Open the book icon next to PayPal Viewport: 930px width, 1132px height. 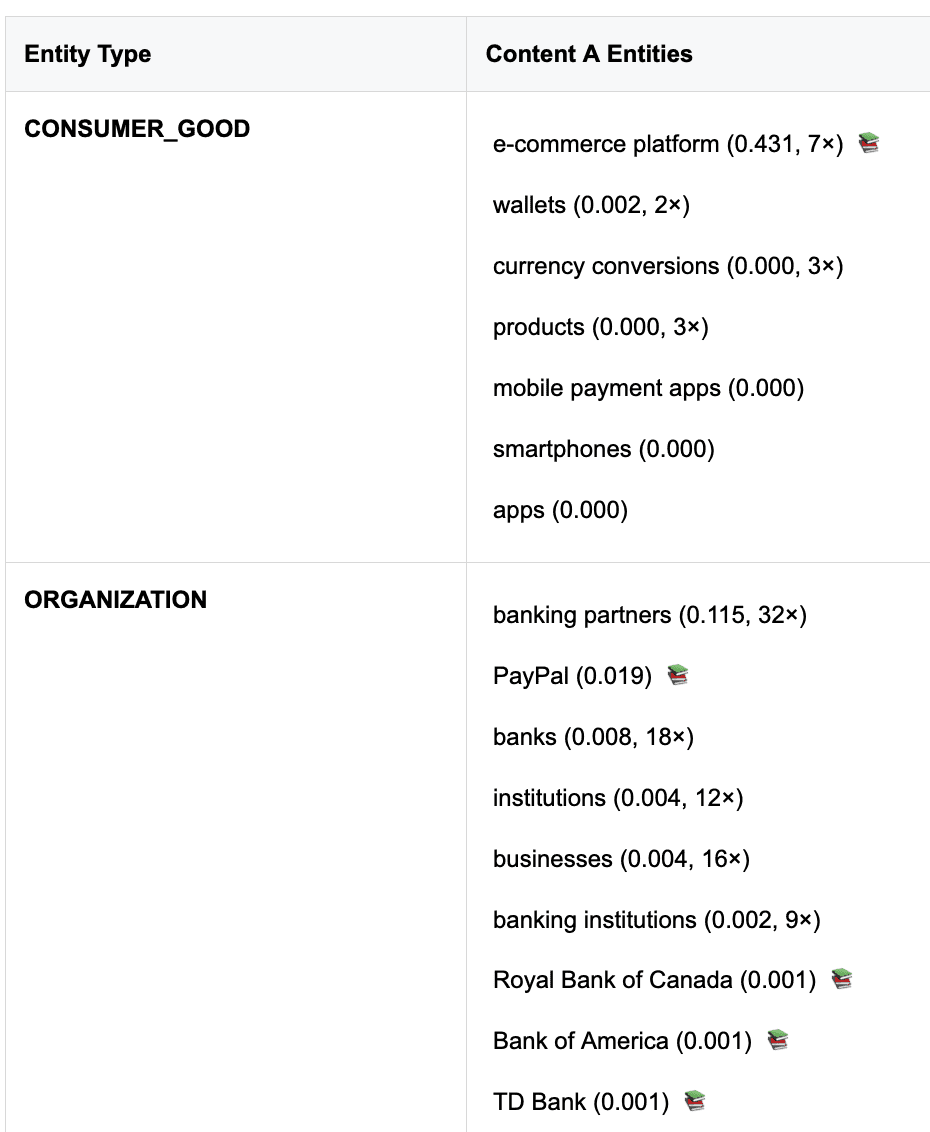tap(677, 675)
